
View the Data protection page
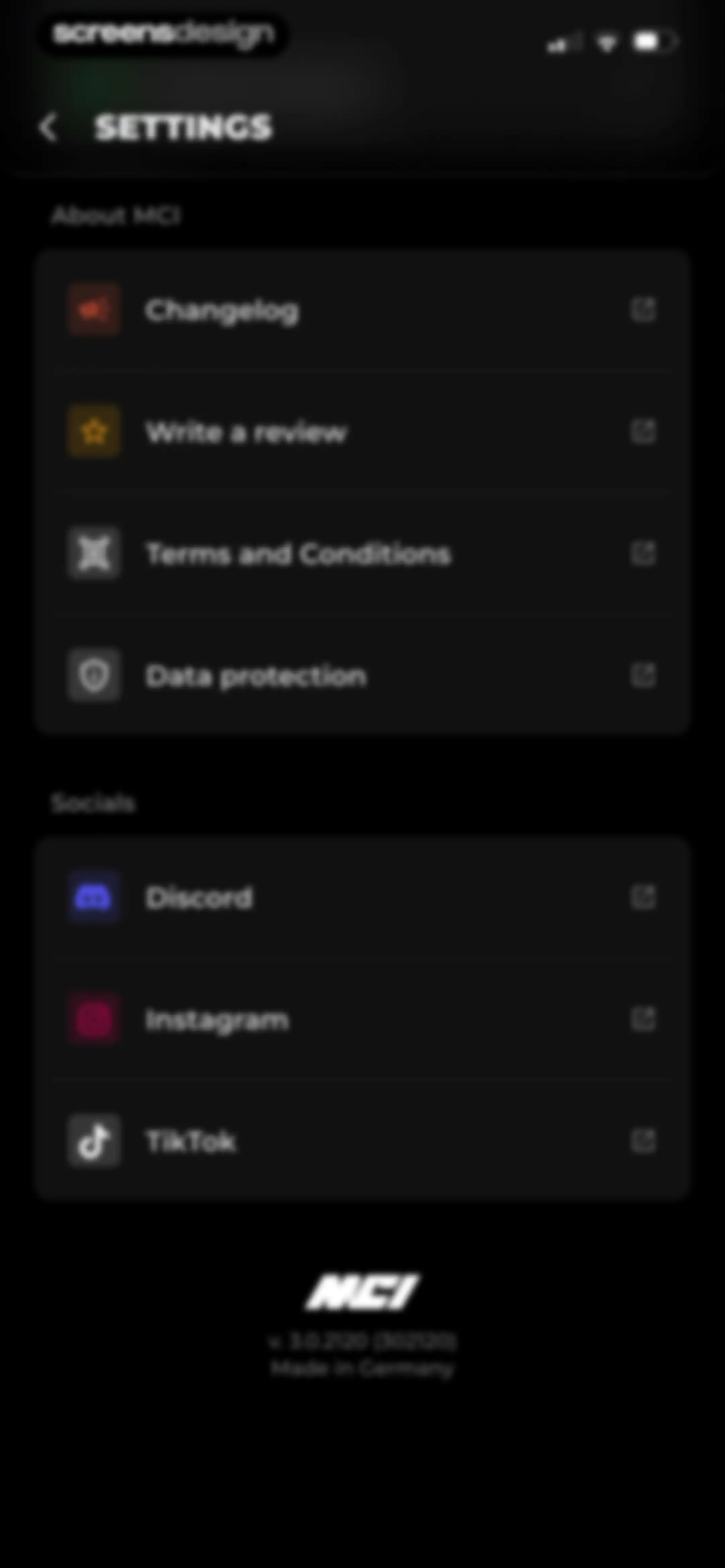pyautogui.click(x=362, y=675)
